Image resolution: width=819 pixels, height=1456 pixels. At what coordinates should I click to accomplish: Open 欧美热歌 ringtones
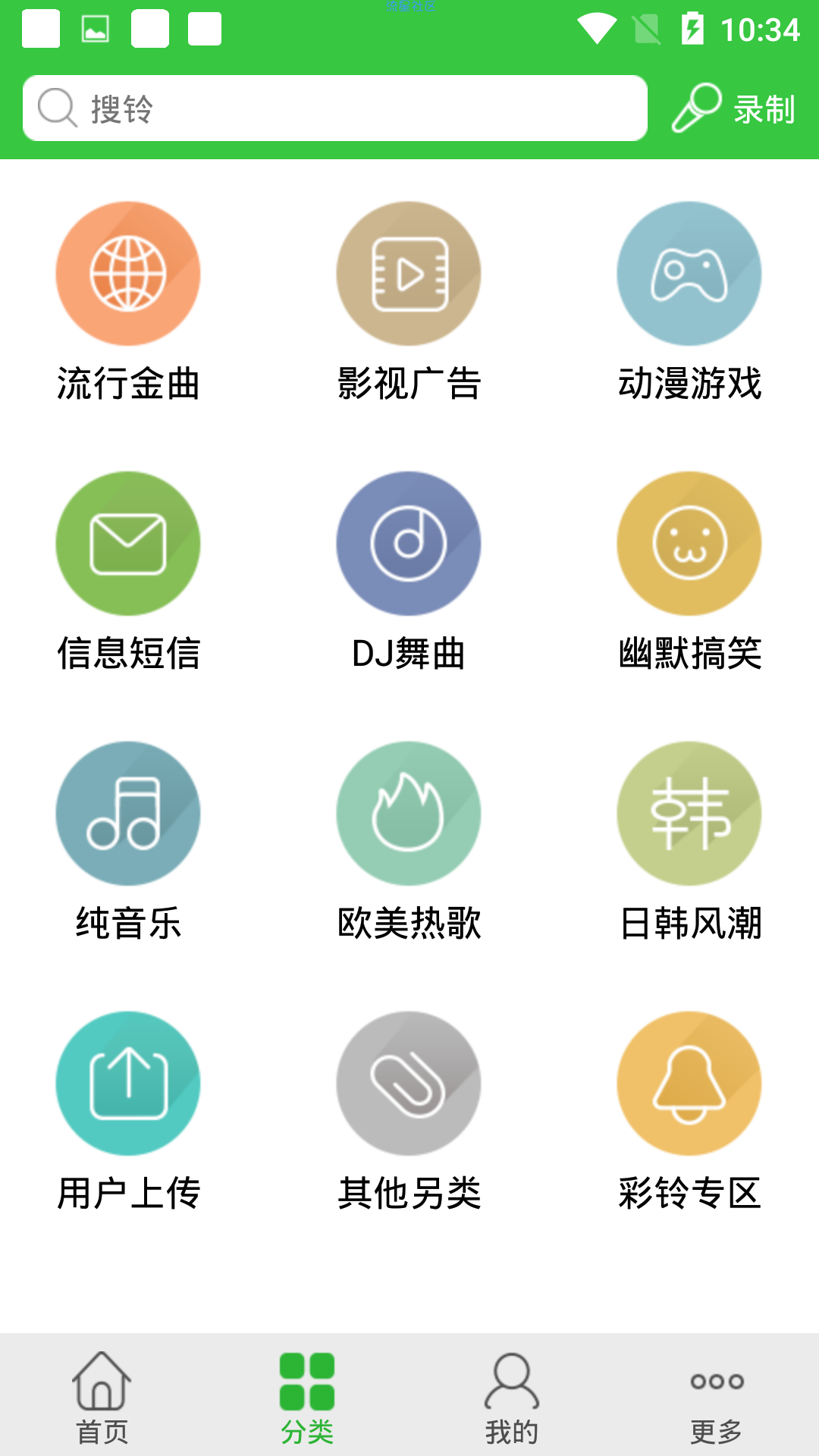click(x=409, y=842)
